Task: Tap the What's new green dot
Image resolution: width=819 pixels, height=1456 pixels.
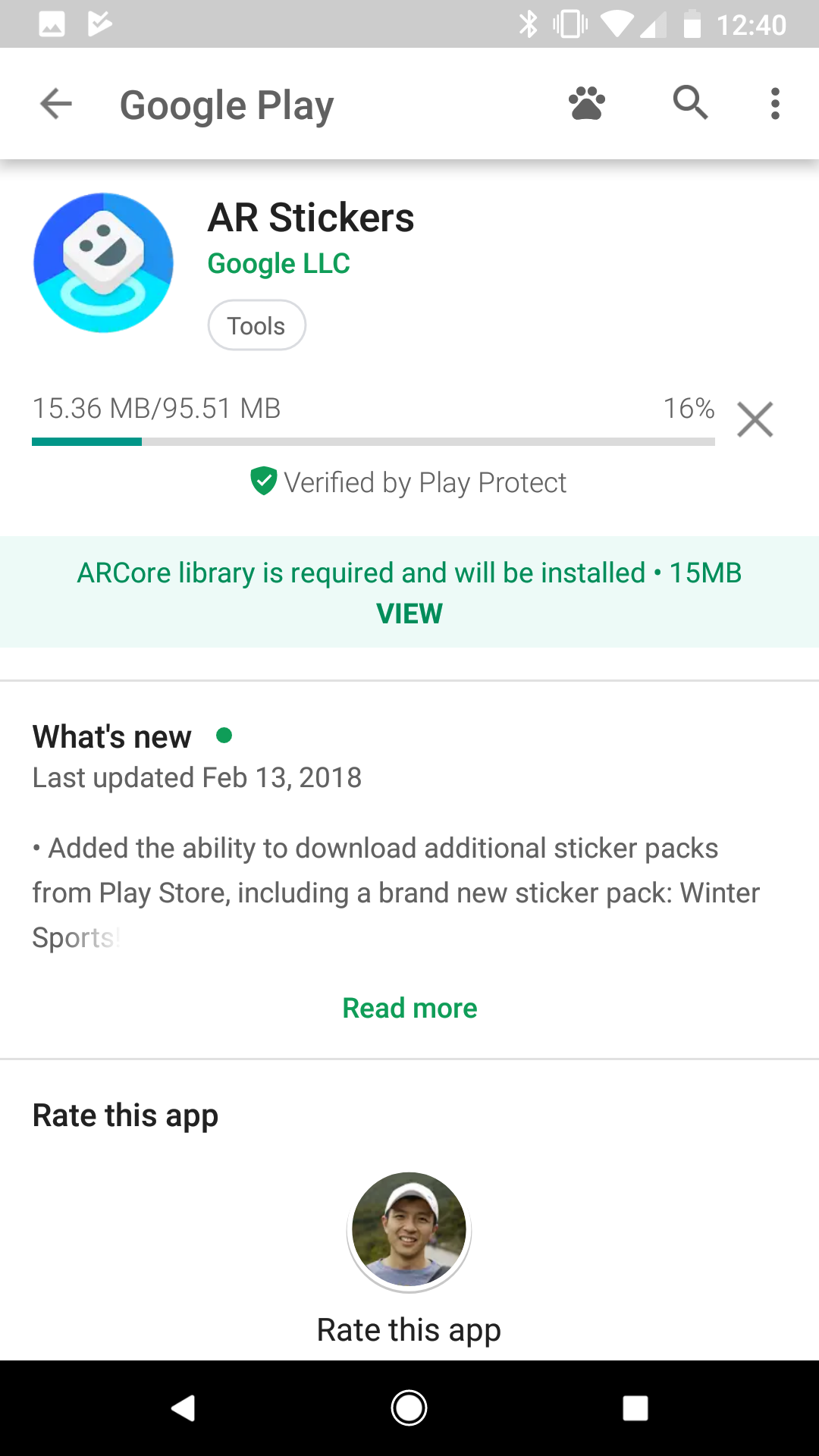Action: tap(224, 734)
